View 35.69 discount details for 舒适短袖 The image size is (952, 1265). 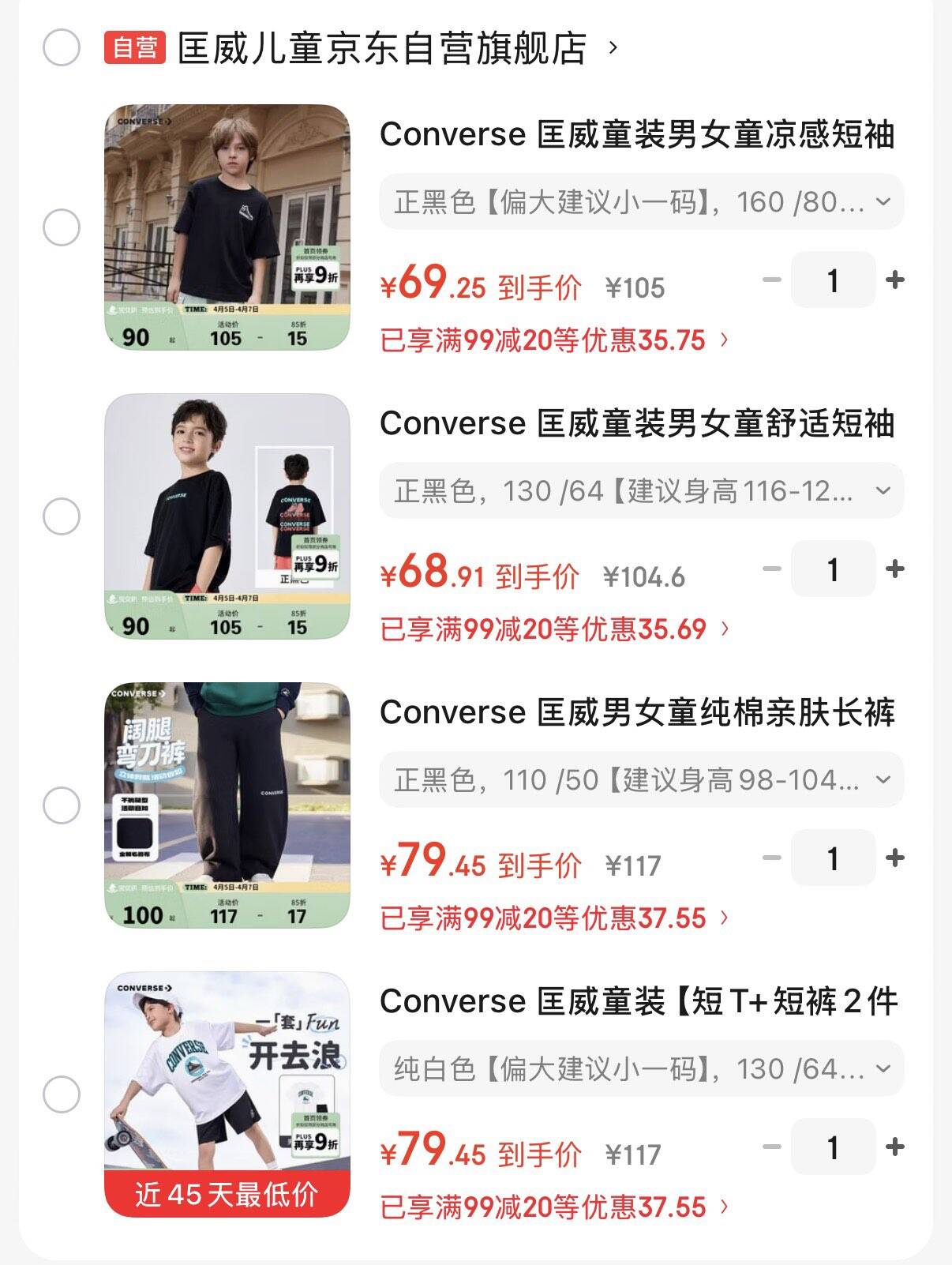(554, 629)
